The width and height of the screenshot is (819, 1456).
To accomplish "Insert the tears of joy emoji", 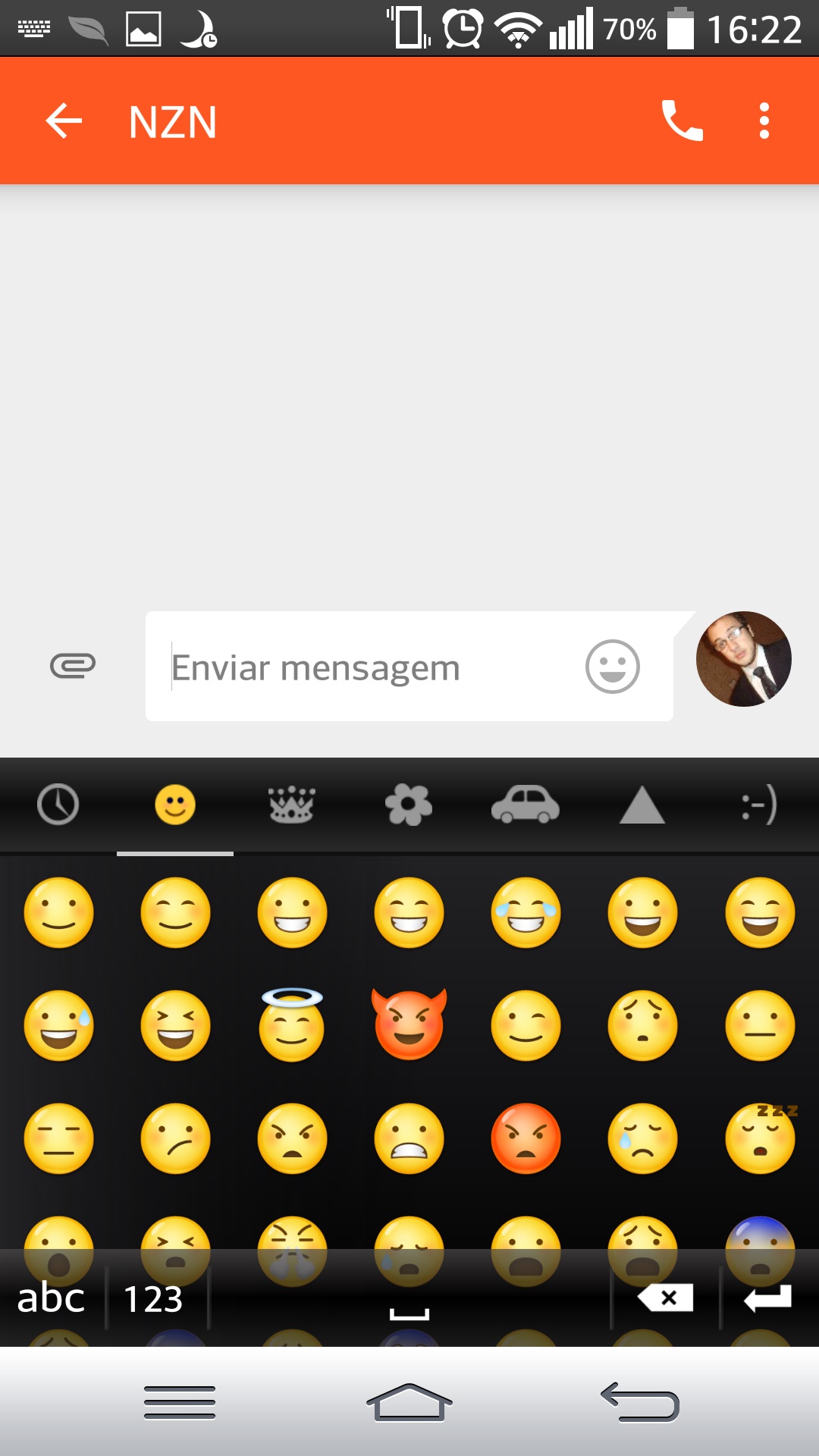I will [526, 913].
